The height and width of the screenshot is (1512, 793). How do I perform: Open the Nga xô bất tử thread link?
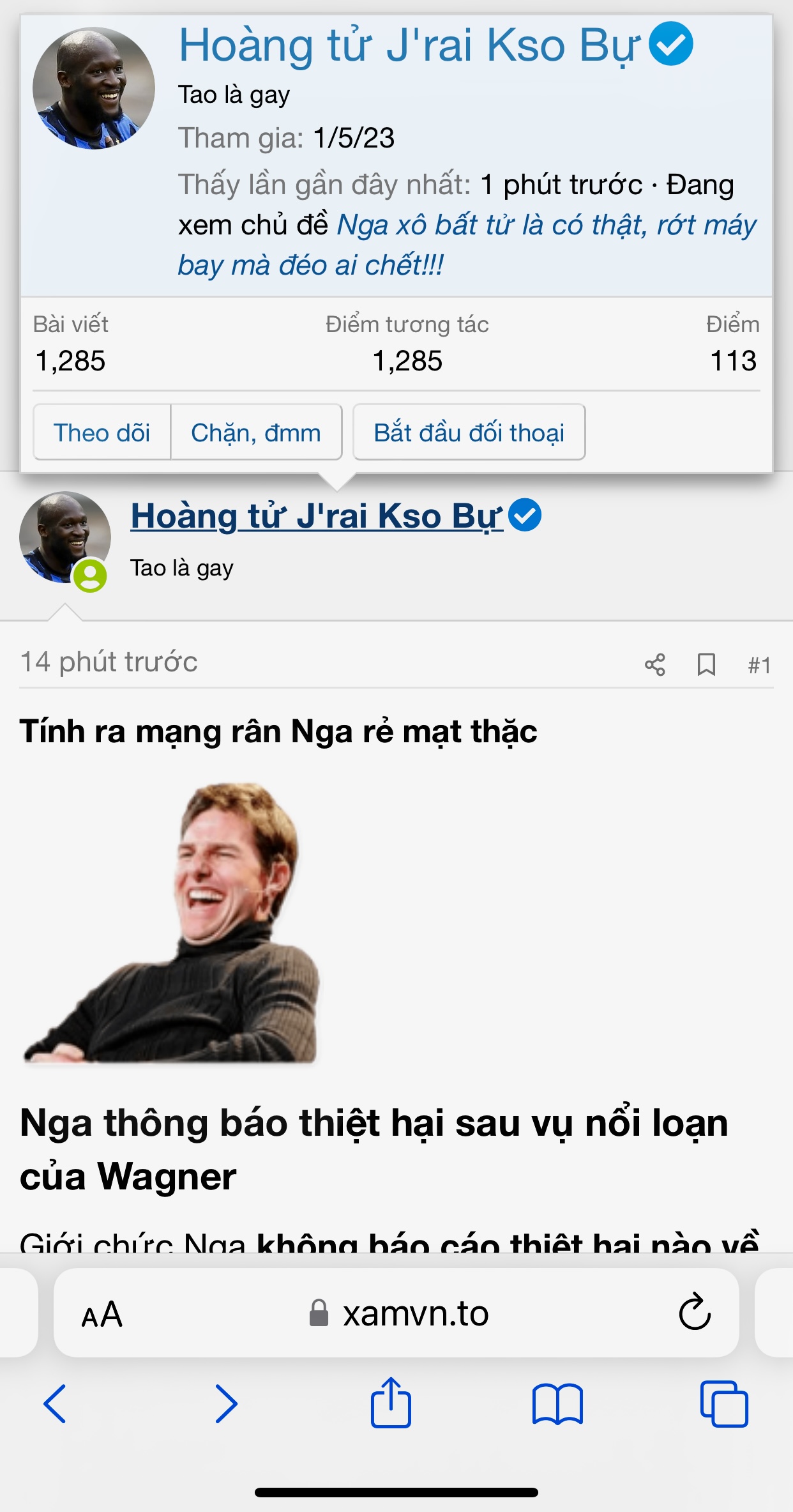click(x=466, y=245)
